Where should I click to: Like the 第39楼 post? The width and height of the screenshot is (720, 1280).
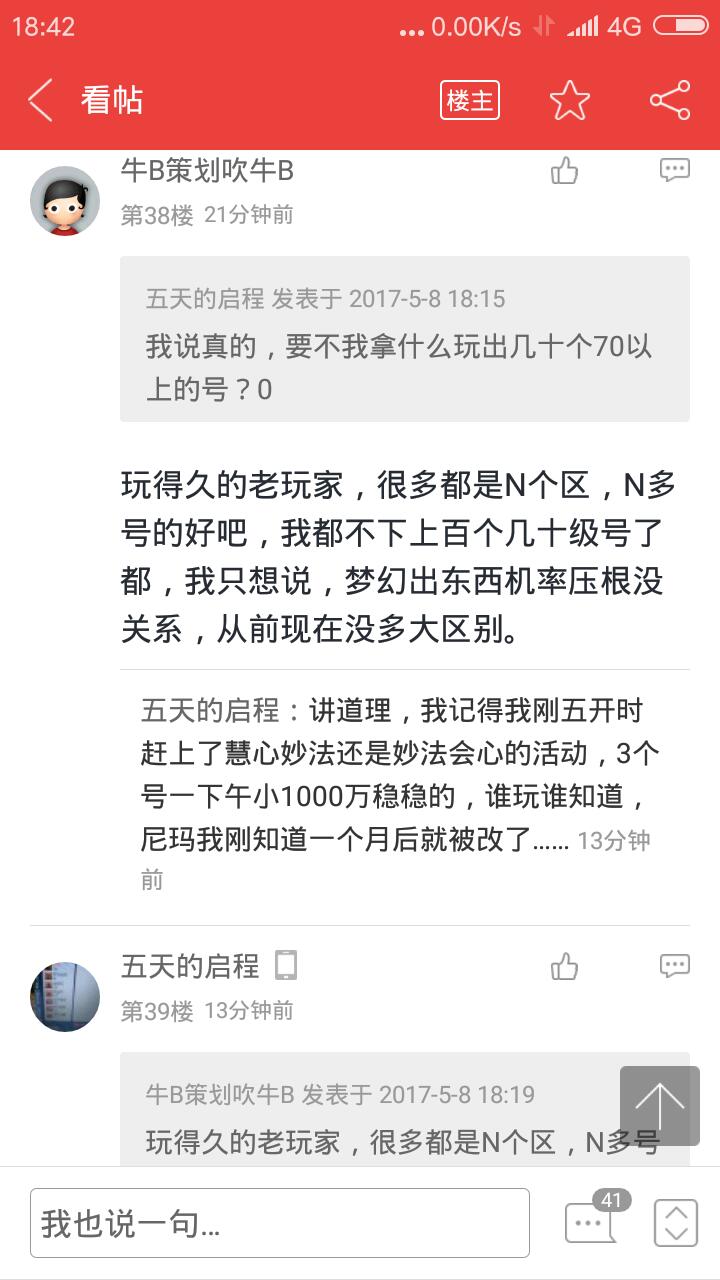pos(565,966)
